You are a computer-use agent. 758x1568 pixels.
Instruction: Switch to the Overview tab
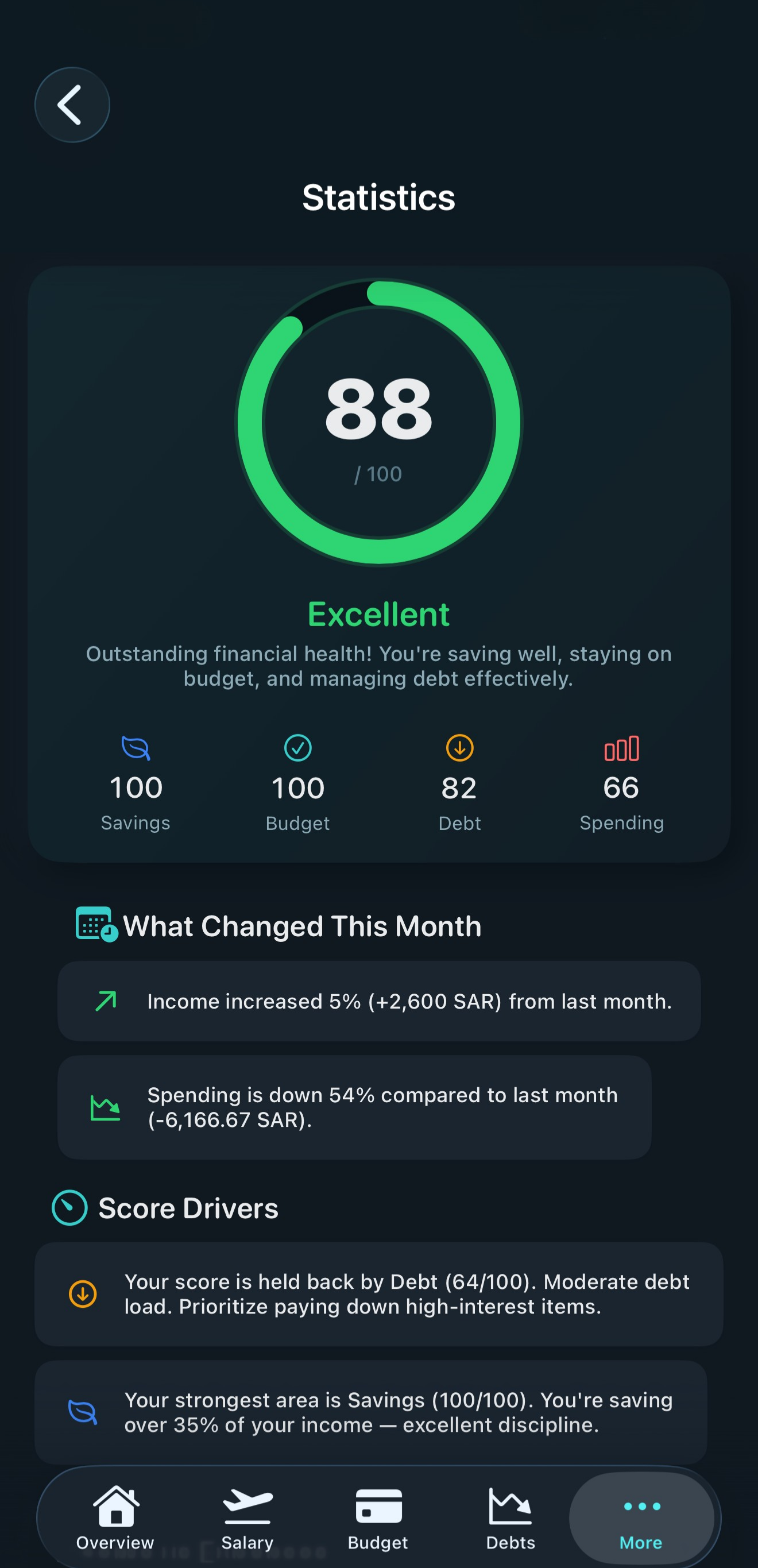115,1517
